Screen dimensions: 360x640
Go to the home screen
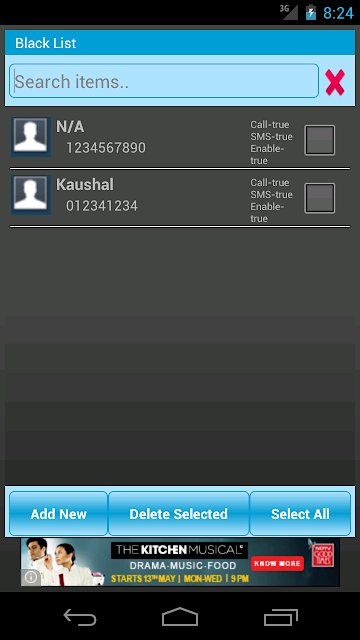pos(180,616)
